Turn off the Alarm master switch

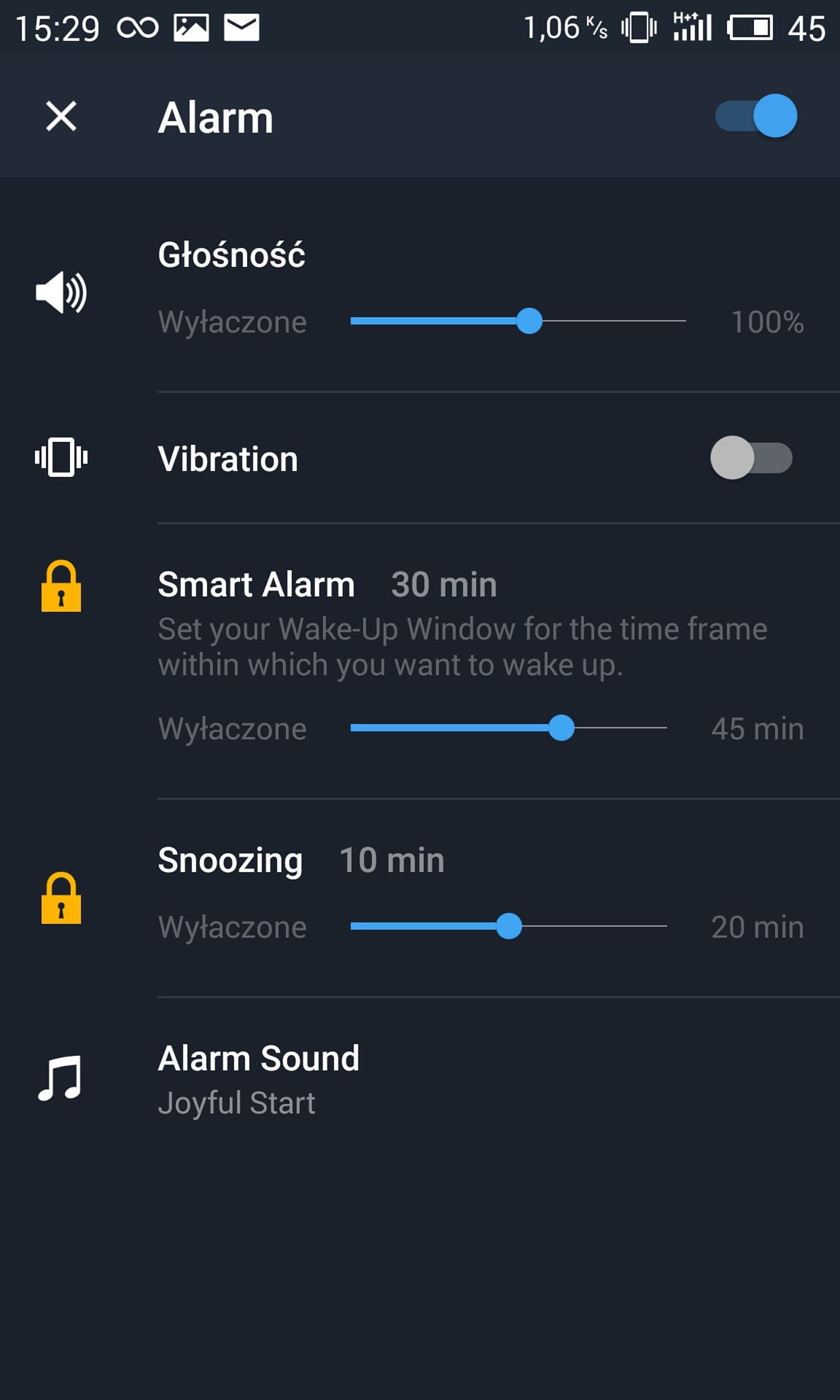point(756,116)
